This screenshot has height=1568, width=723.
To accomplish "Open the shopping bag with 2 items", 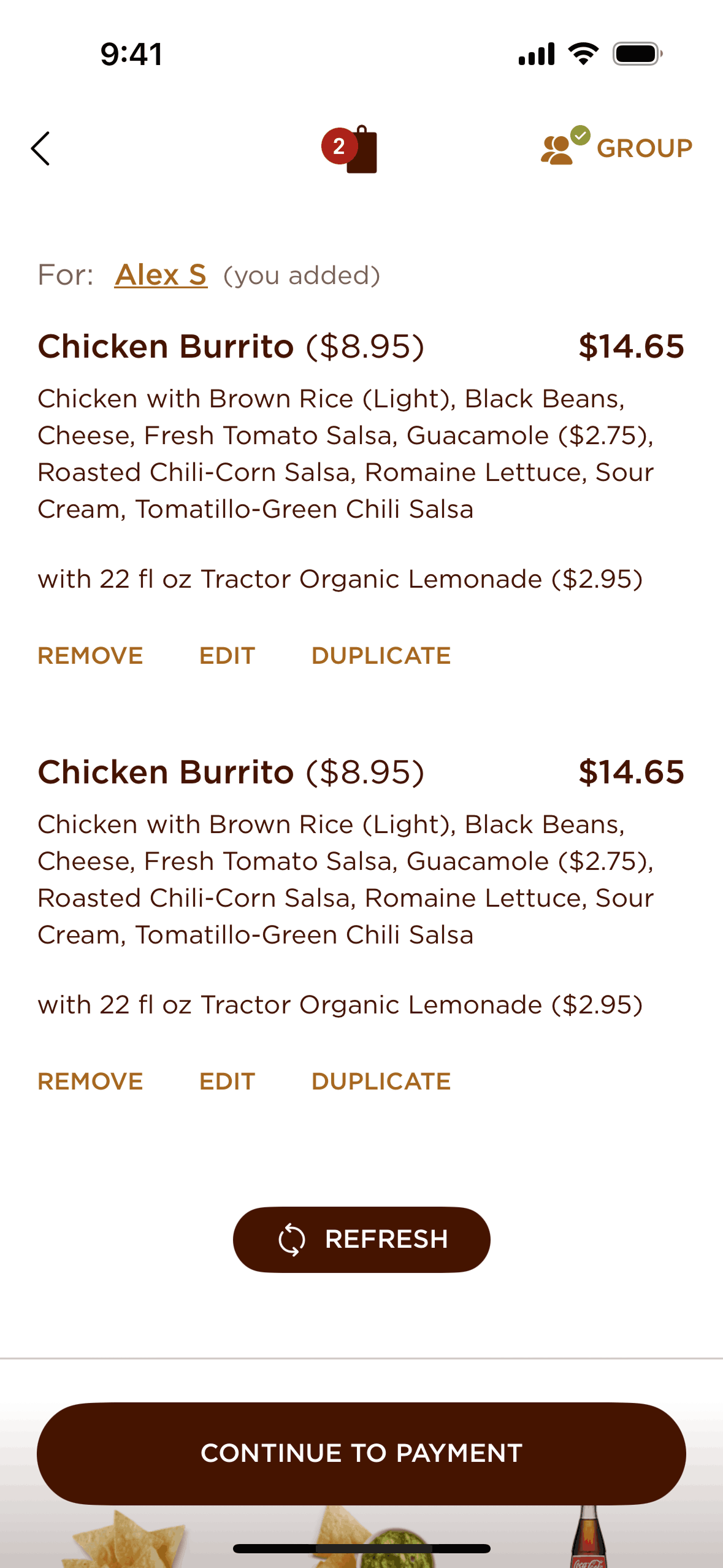I will click(351, 149).
